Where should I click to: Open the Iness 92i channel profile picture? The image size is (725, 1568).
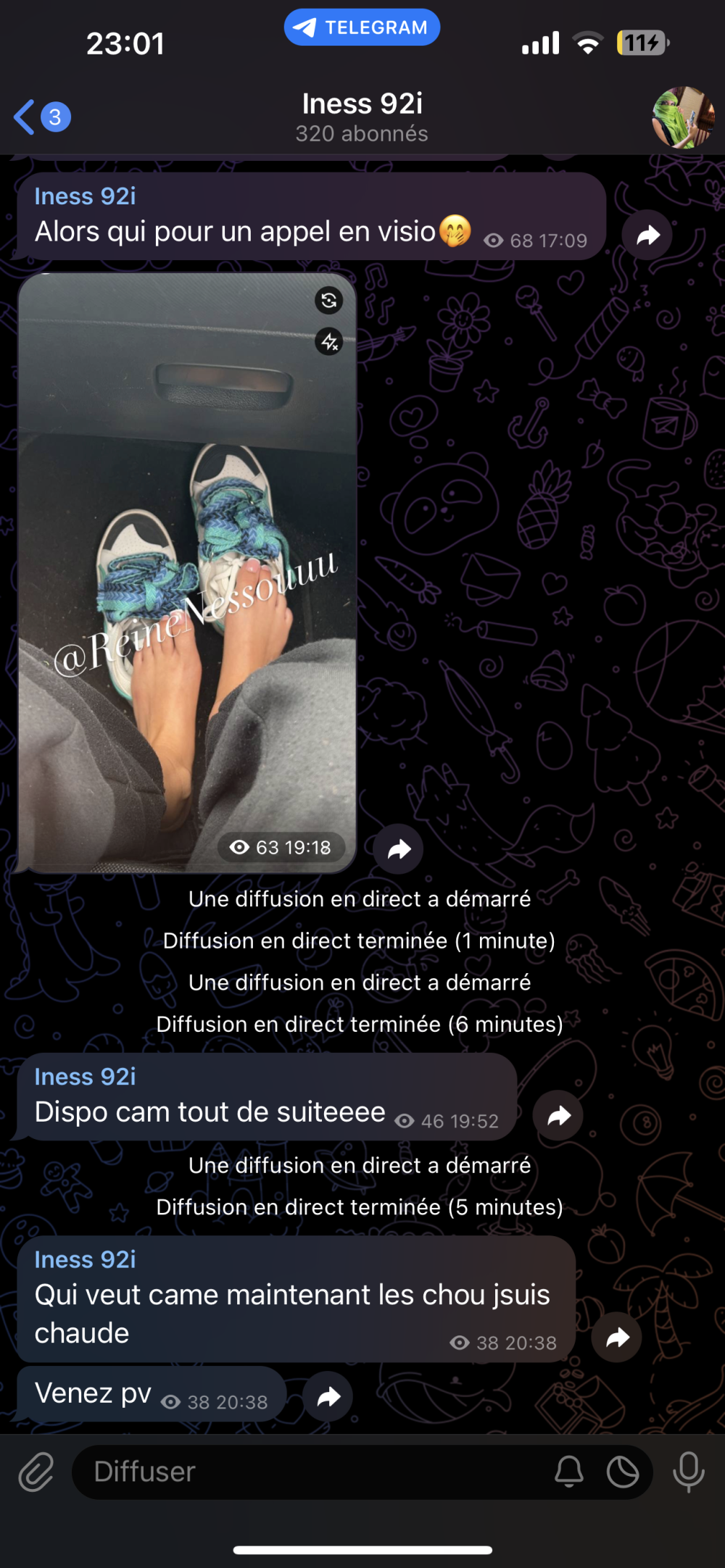(683, 118)
